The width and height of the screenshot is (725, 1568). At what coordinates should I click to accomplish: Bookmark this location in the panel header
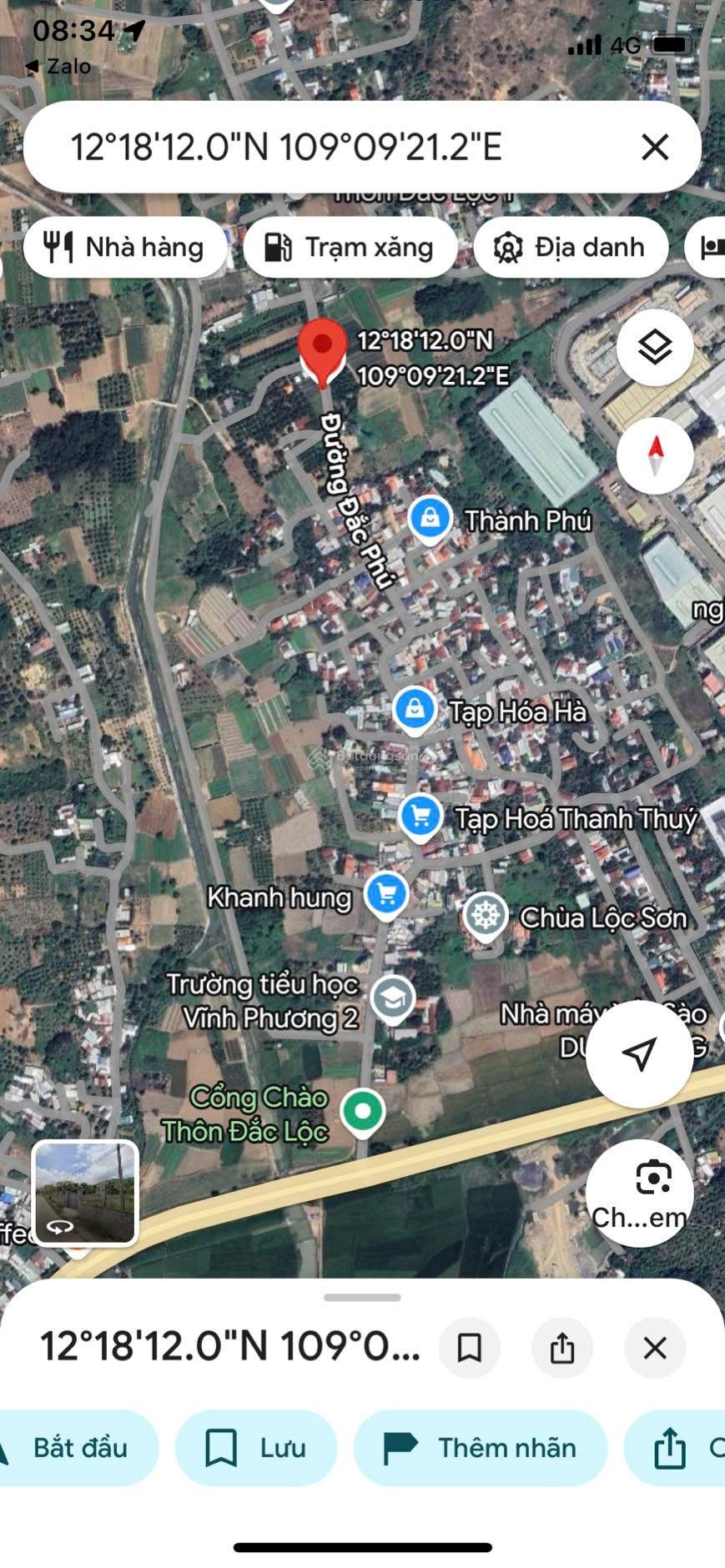click(x=470, y=1348)
